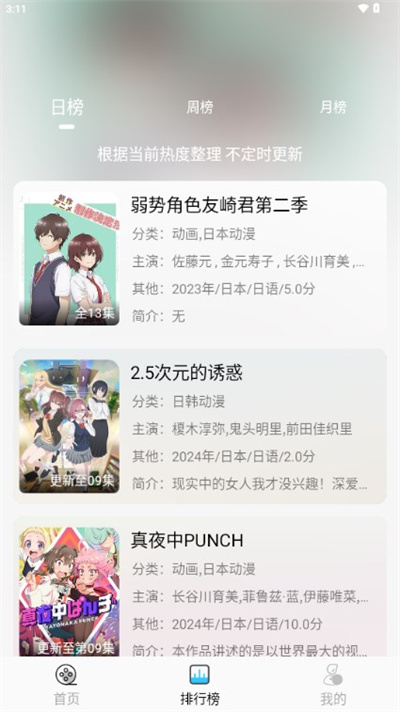Go to the 首页 home tab
This screenshot has height=712, width=400.
[x=67, y=685]
